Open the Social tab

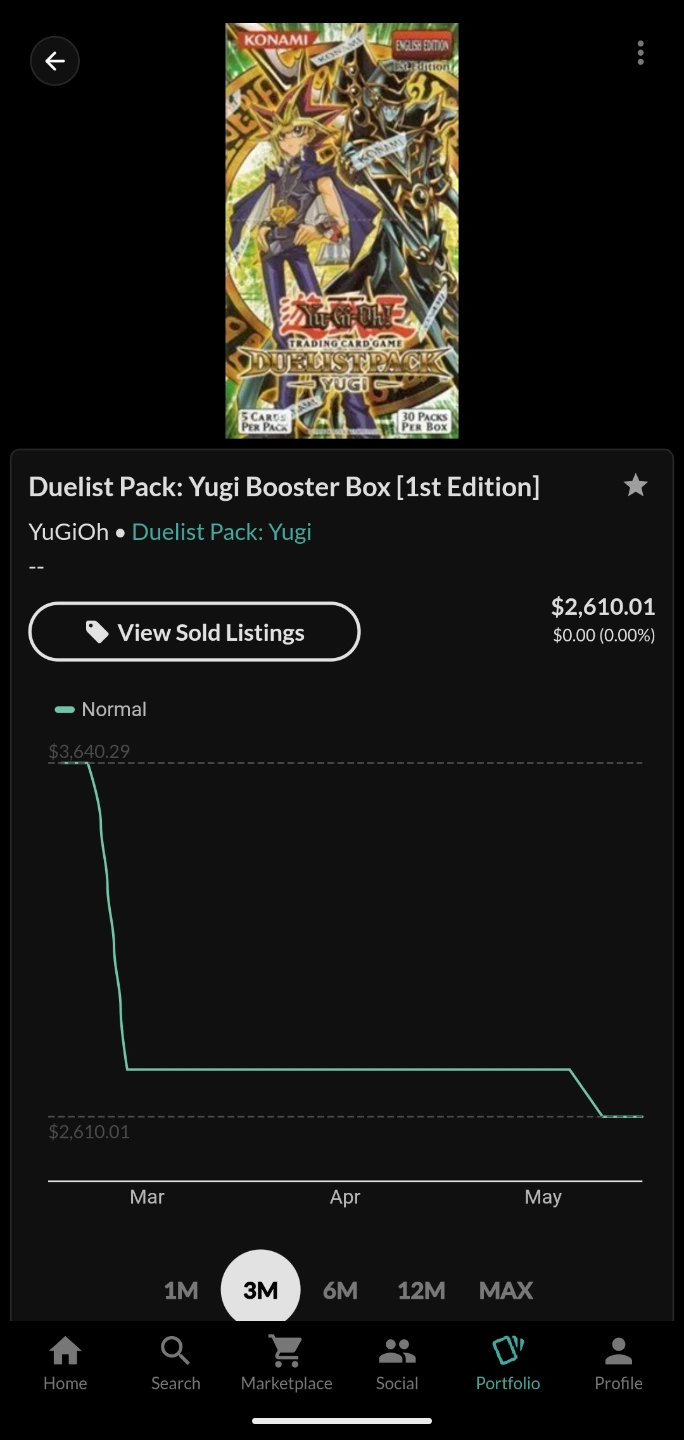pos(397,1364)
